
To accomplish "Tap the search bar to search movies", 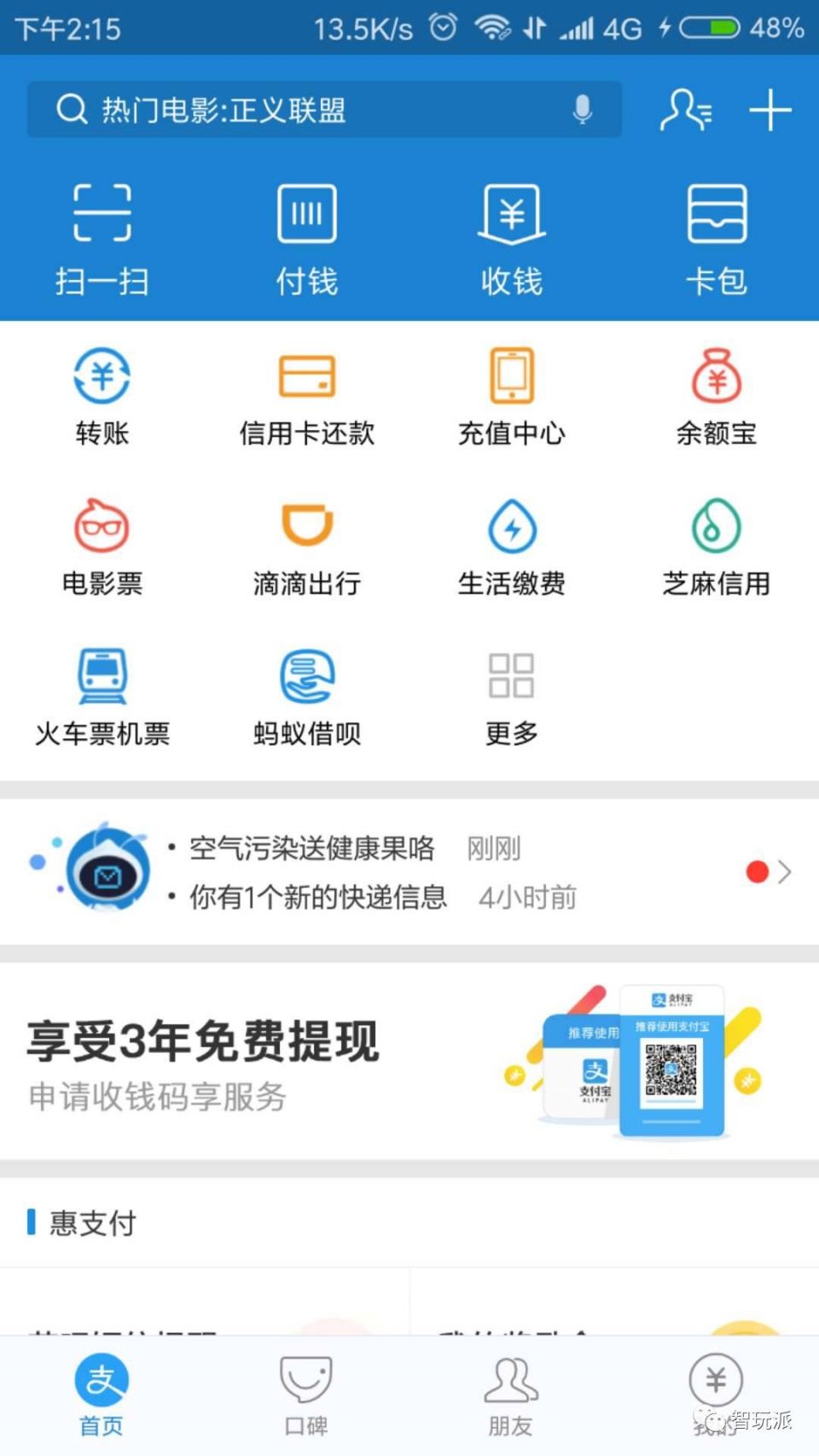I will pos(324,109).
